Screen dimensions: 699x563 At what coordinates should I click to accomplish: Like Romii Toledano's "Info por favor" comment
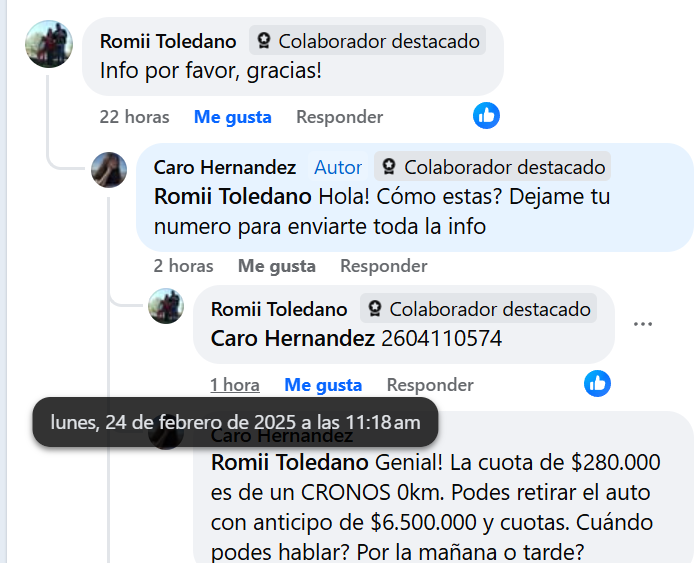232,117
